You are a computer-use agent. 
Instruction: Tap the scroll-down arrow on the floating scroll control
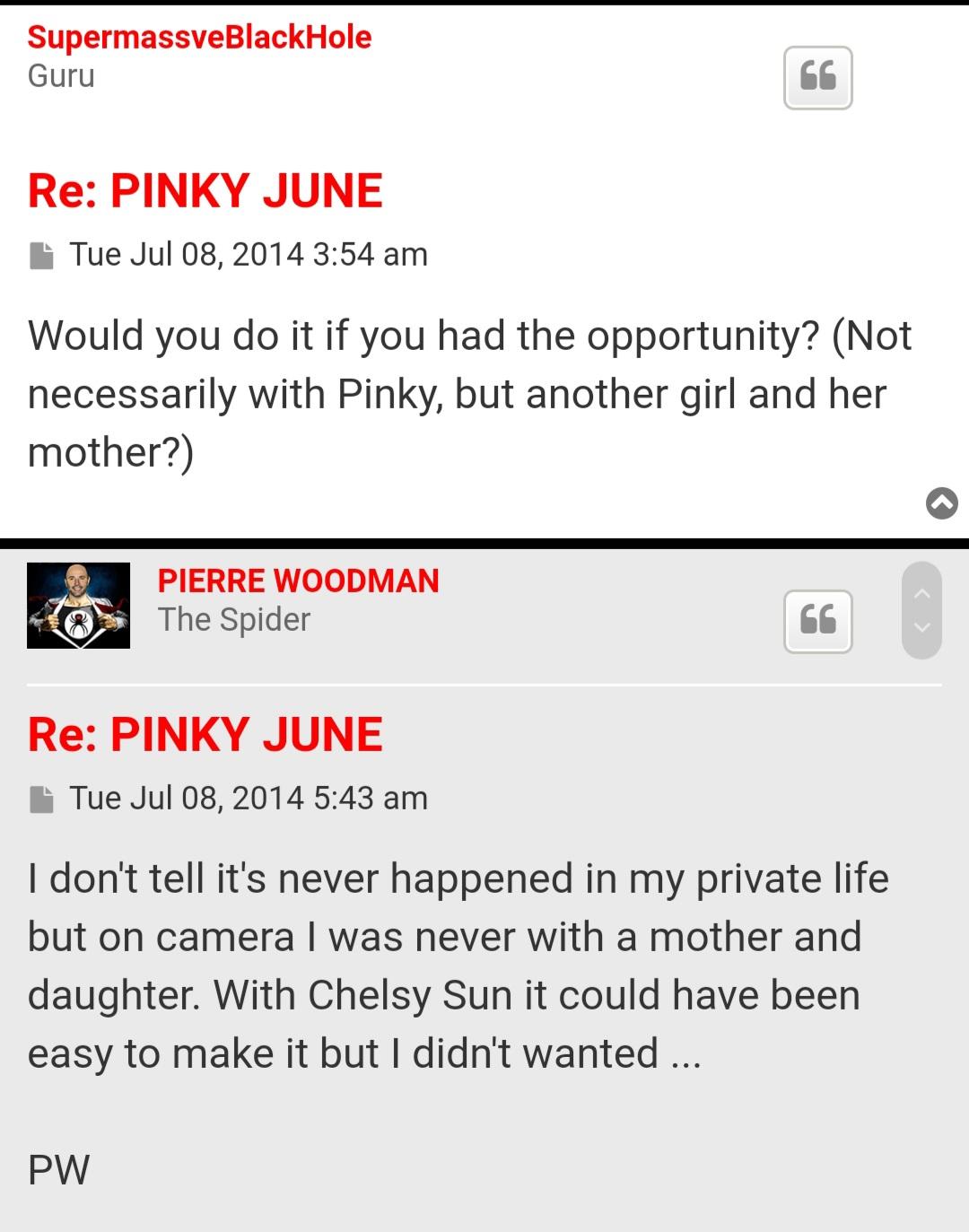click(x=921, y=628)
